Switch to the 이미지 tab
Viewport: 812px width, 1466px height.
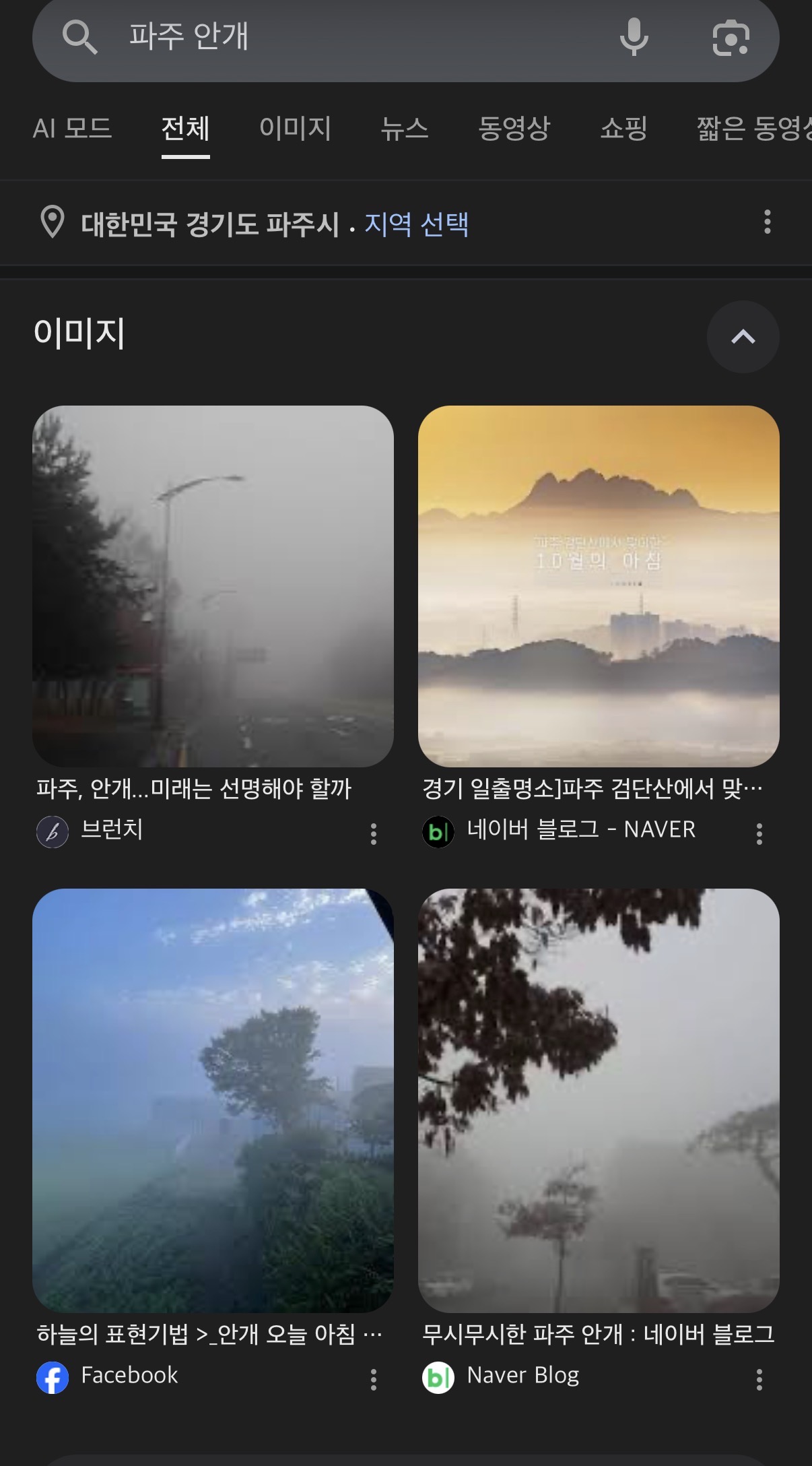[295, 128]
